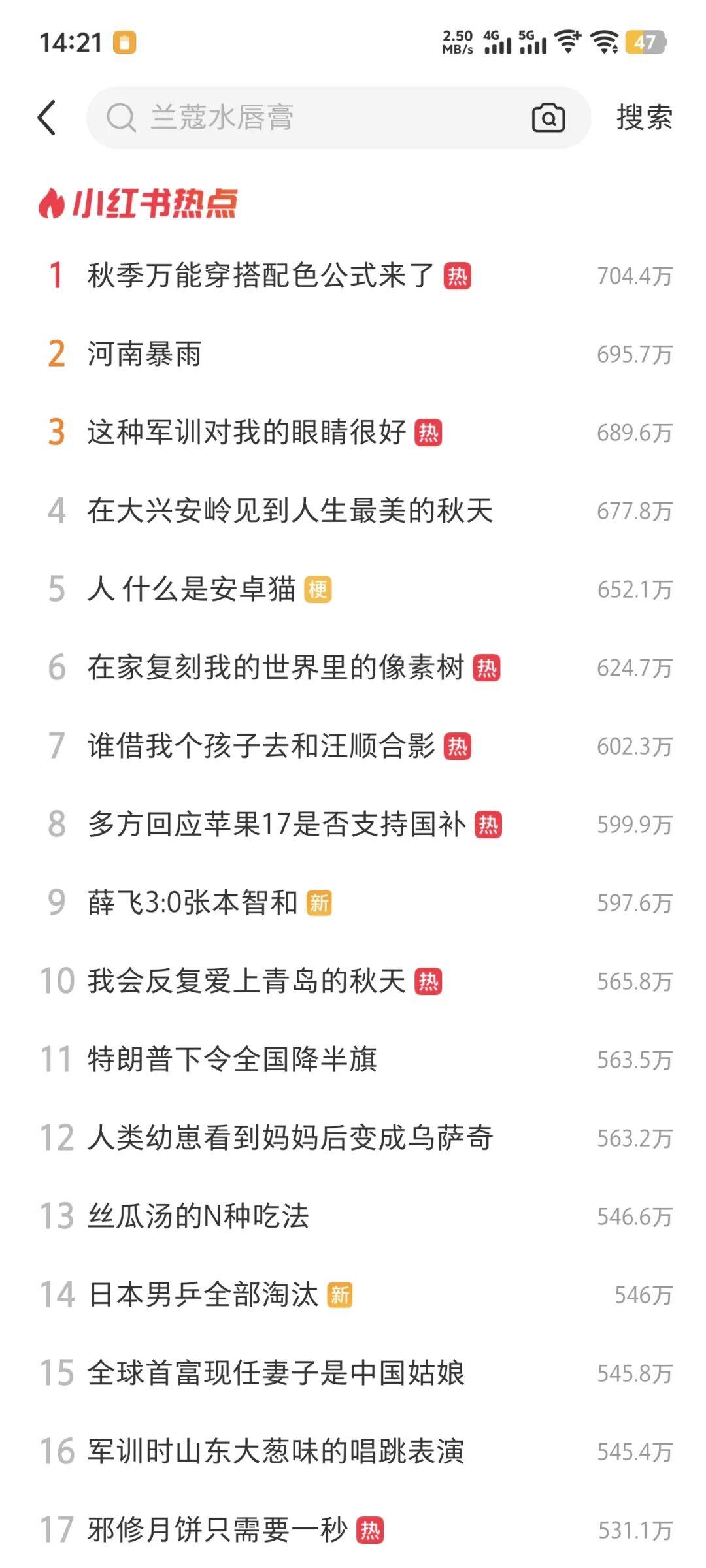
Task: Select 这种军训对我的眼睛很好 topic
Action: 353,432
